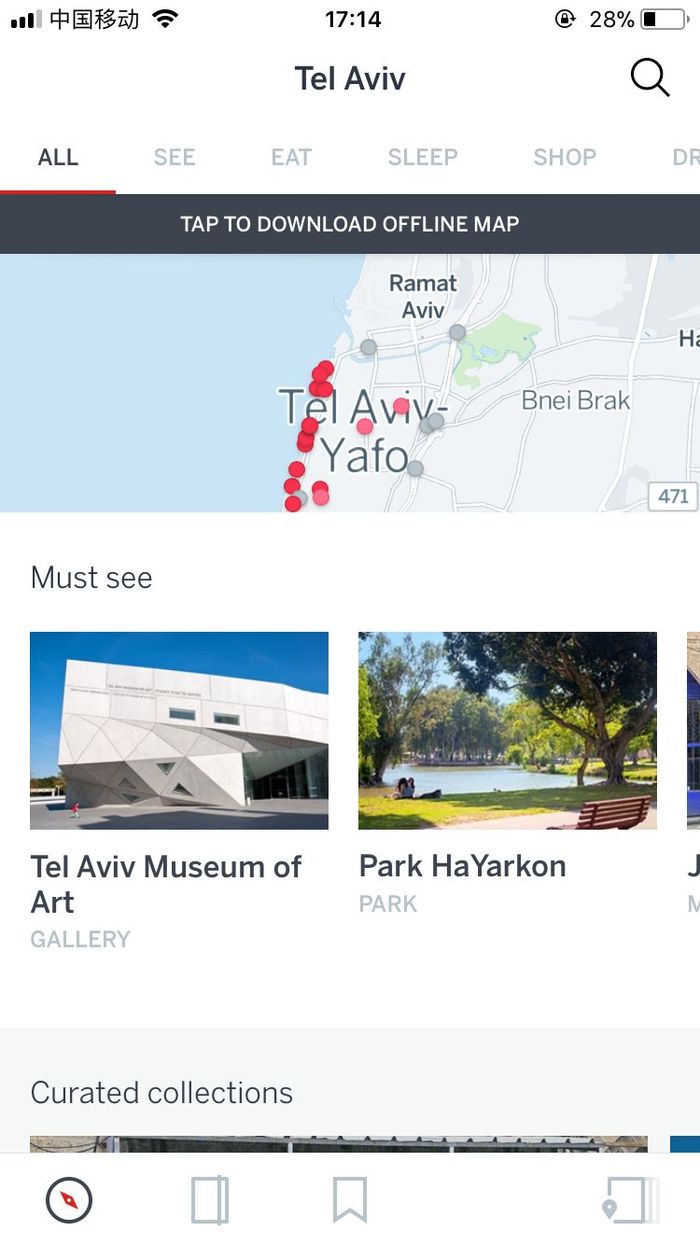The height and width of the screenshot is (1245, 700).
Task: Switch to the EAT tab
Action: (291, 157)
